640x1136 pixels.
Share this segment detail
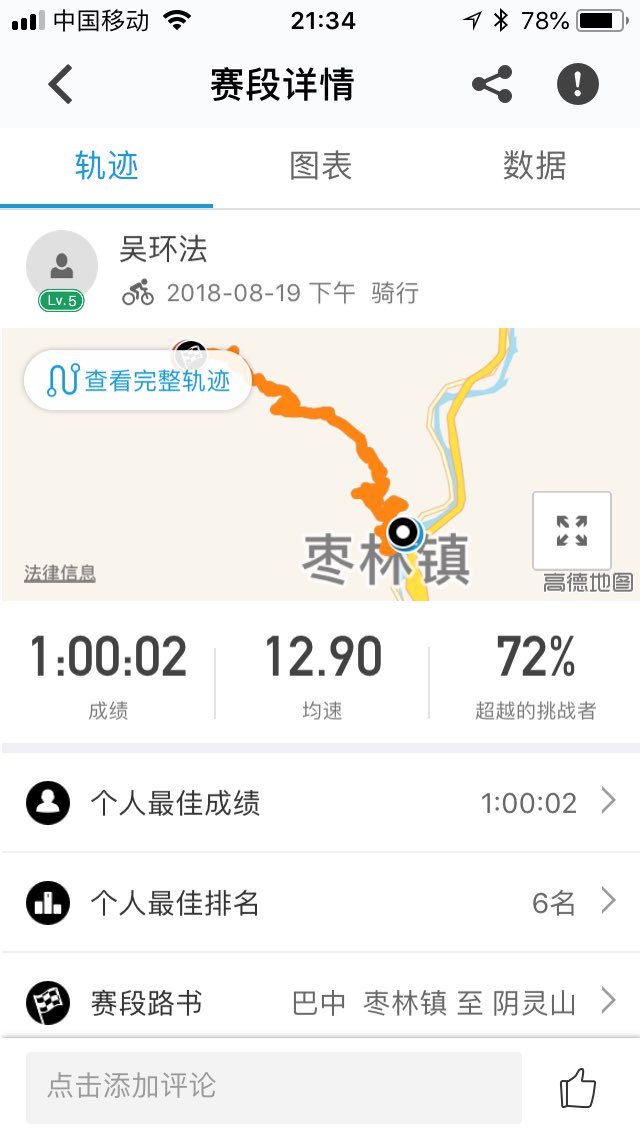click(x=492, y=84)
